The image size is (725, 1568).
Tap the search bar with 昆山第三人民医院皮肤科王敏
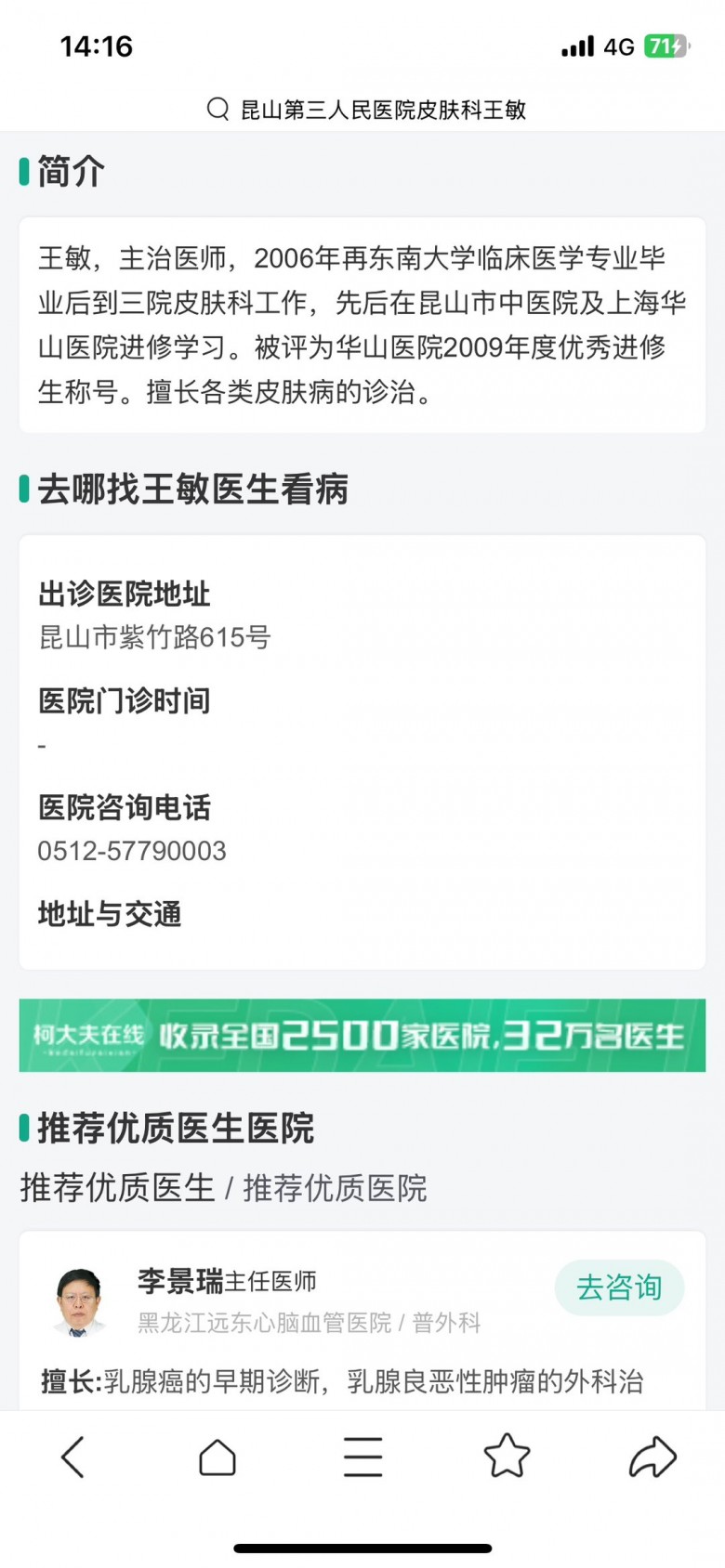click(x=366, y=110)
